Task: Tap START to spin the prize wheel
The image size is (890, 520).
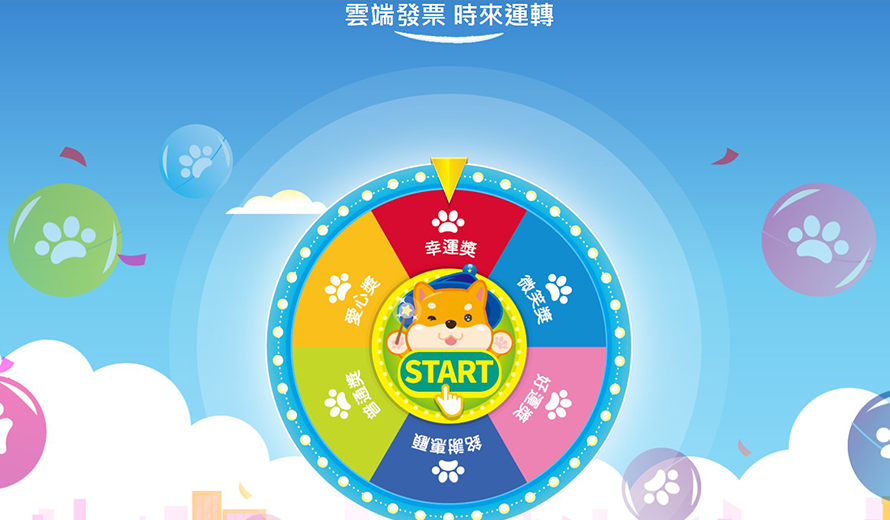Action: tap(447, 372)
